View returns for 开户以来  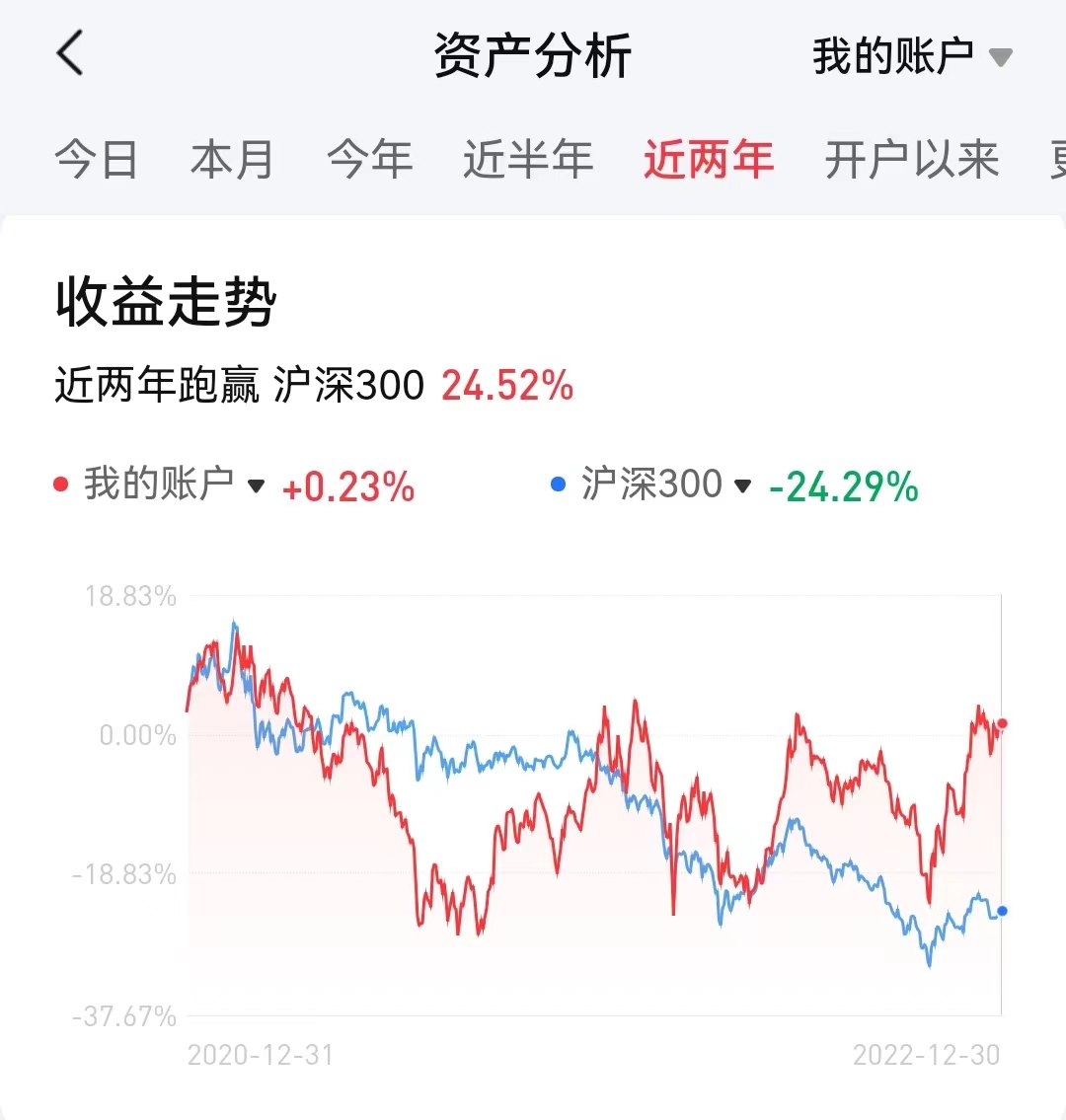tap(911, 160)
